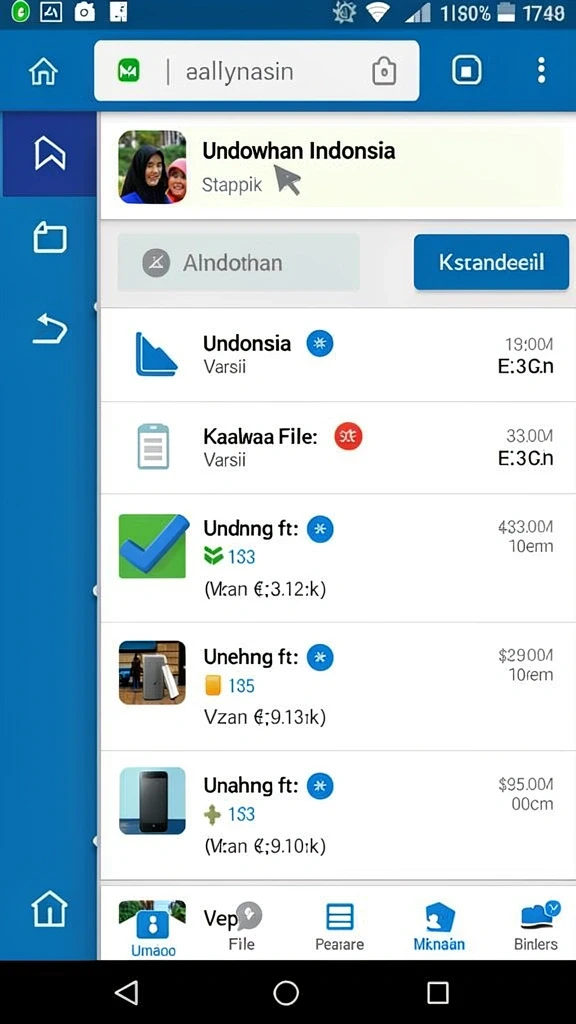
Task: Open the Unehng ft listing
Action: pos(338,686)
